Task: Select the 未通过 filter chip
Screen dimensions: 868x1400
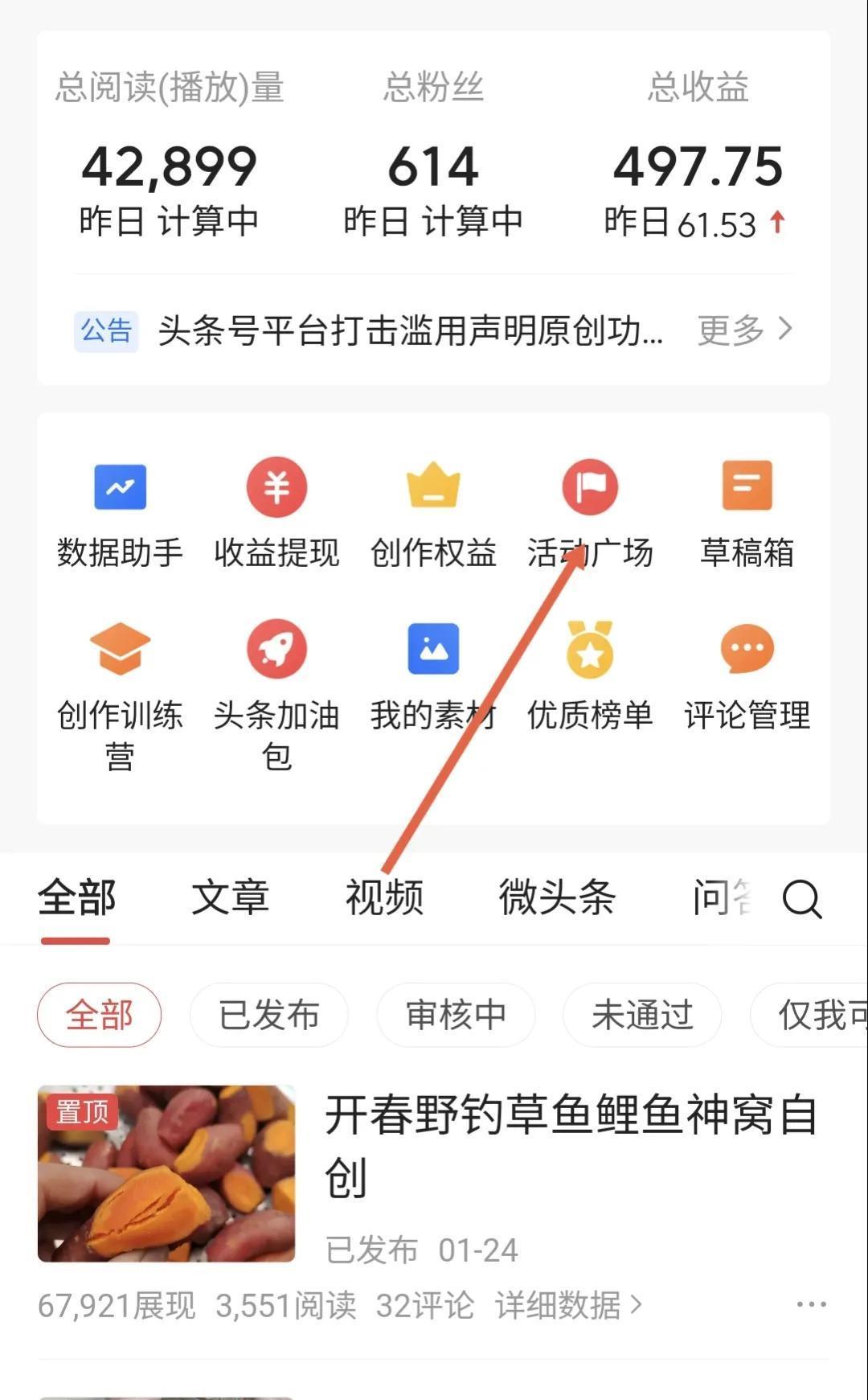Action: click(x=642, y=1015)
